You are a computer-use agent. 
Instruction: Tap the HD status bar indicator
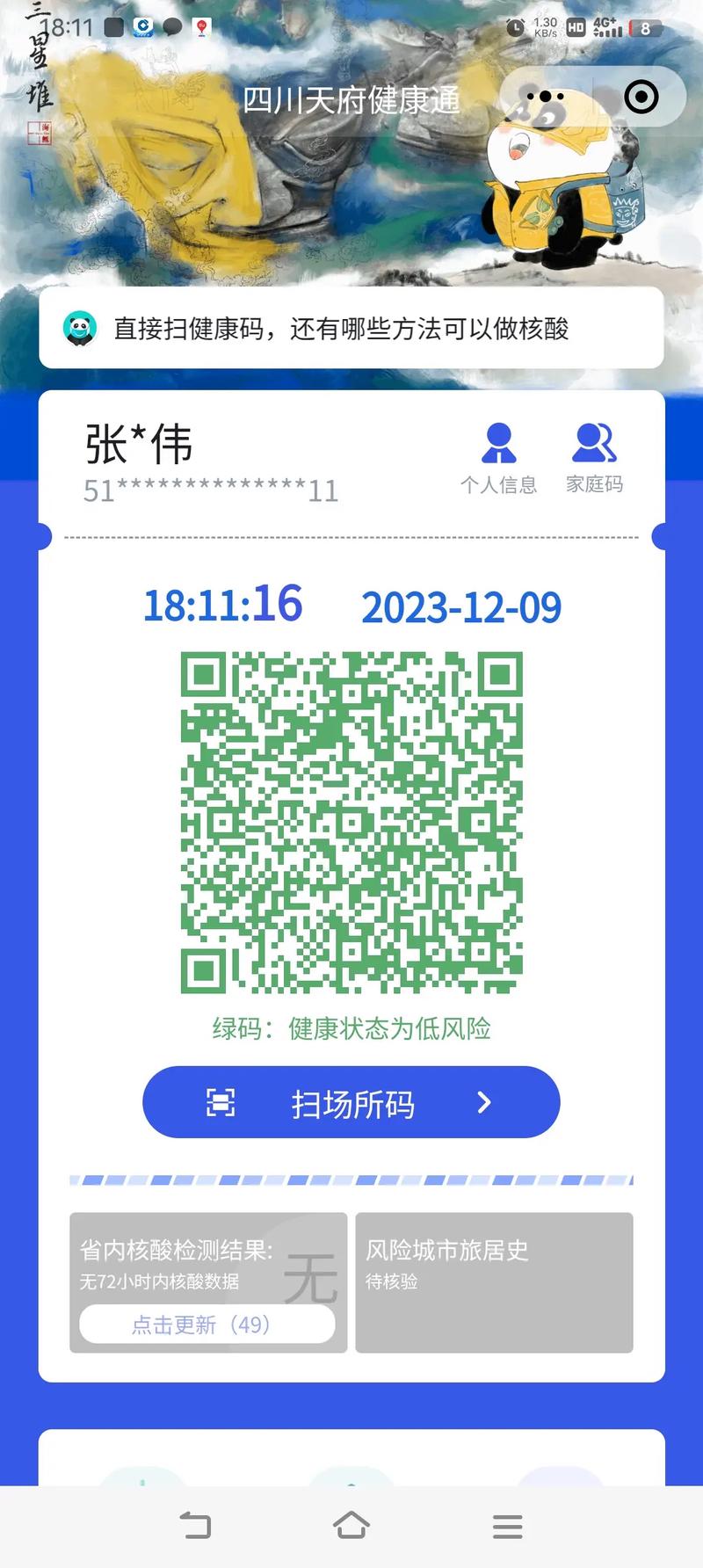[x=576, y=27]
